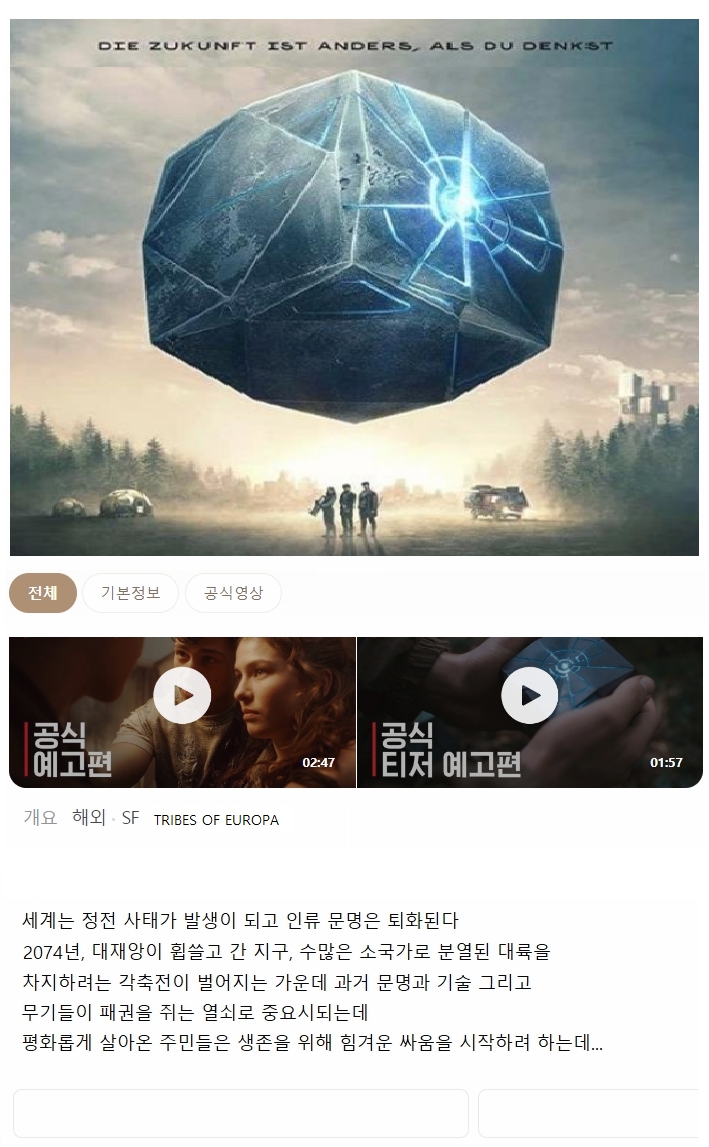Play the 공식 예고편 video
This screenshot has width=709, height=1147.
tap(182, 696)
